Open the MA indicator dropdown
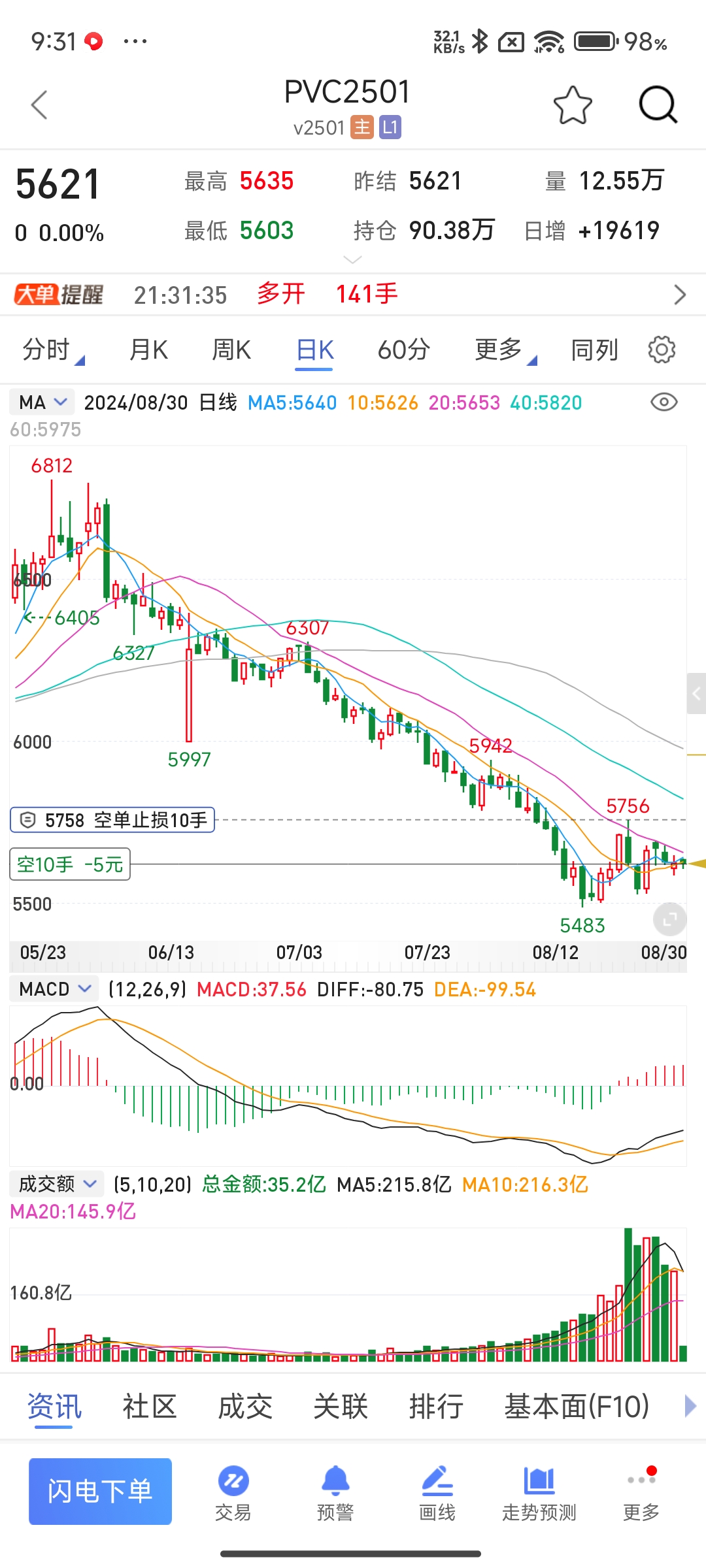The height and width of the screenshot is (1568, 706). (41, 402)
